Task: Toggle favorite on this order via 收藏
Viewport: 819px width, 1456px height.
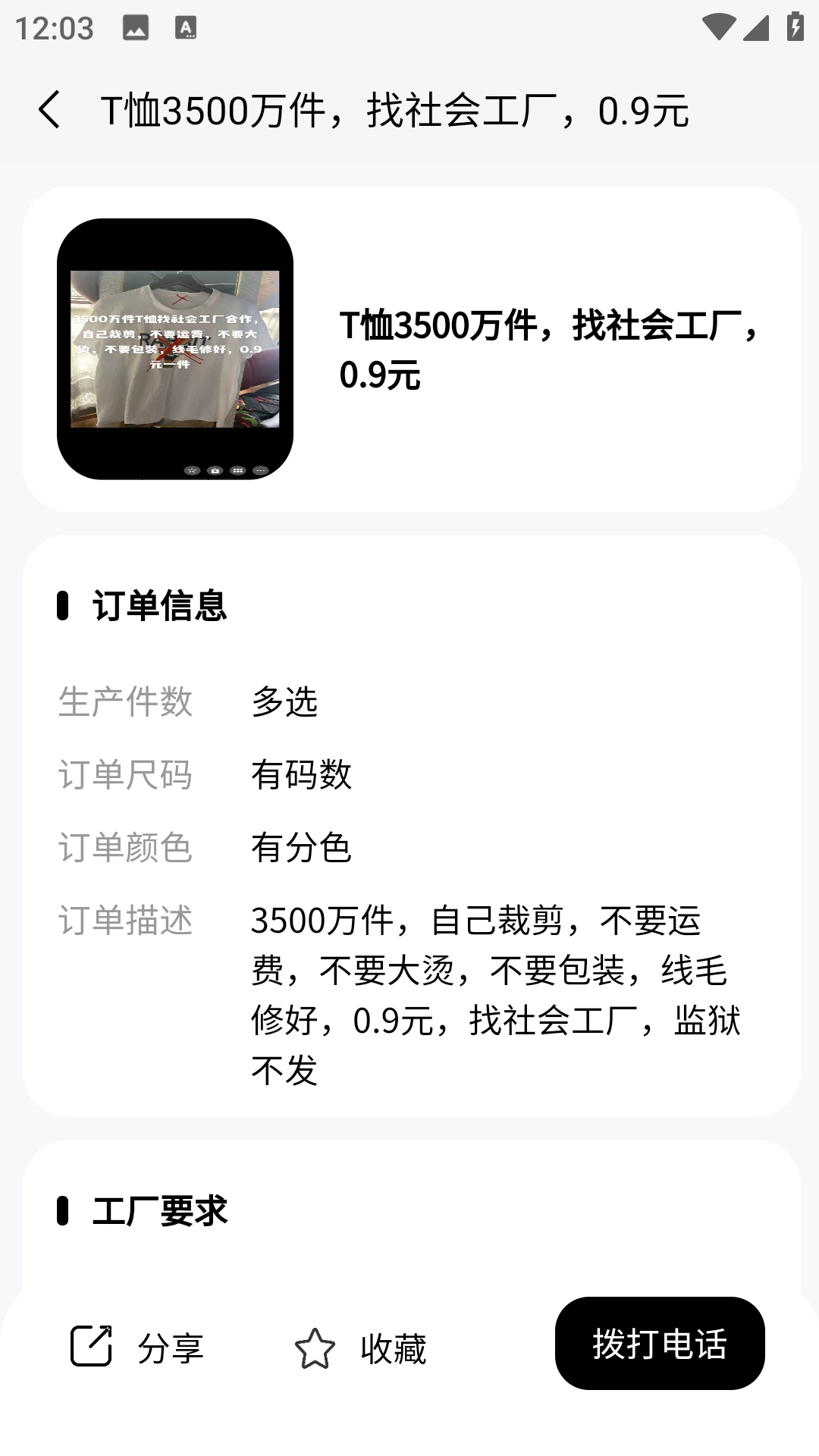Action: pyautogui.click(x=393, y=1346)
